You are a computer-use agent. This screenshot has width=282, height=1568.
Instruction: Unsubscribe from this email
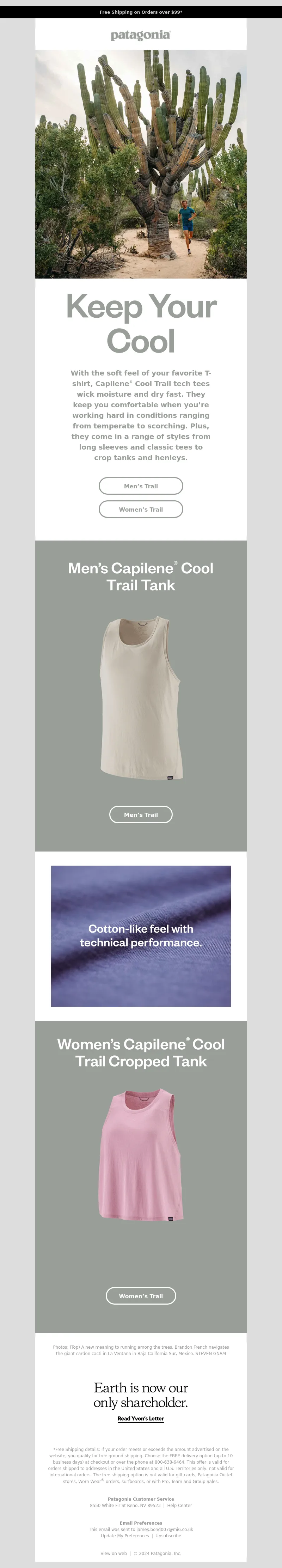coord(168,1536)
